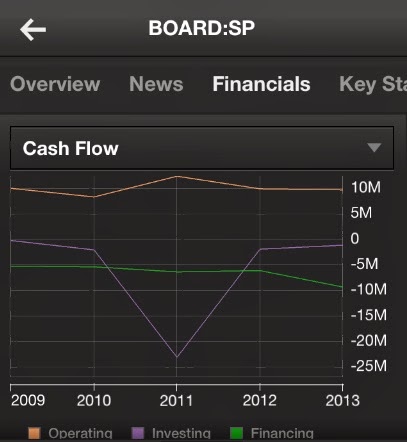407x442 pixels.
Task: Open the News tab
Action: 156,84
